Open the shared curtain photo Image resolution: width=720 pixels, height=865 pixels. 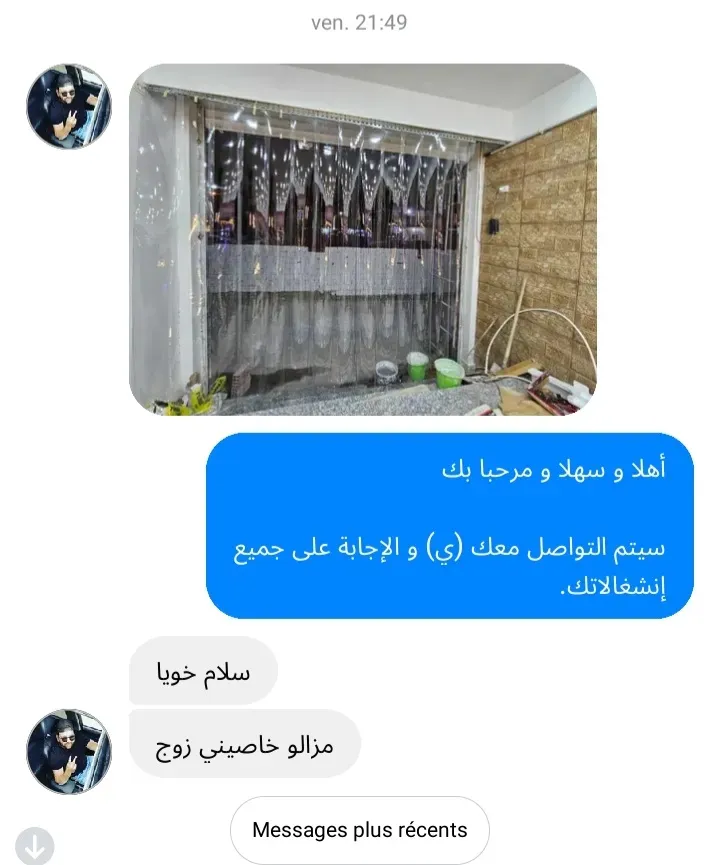tap(362, 240)
